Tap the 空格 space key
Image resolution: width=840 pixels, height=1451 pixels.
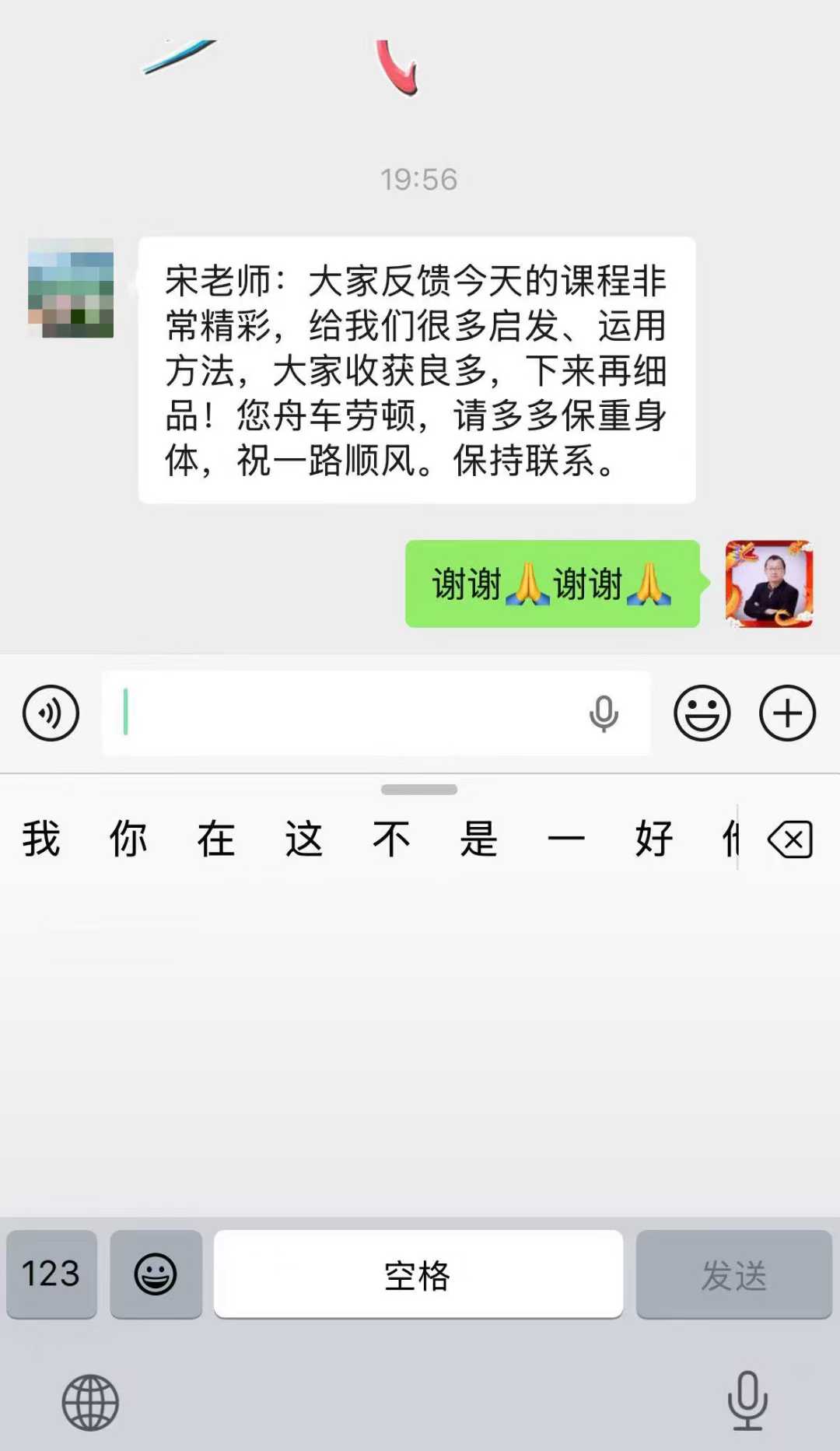coord(418,1274)
